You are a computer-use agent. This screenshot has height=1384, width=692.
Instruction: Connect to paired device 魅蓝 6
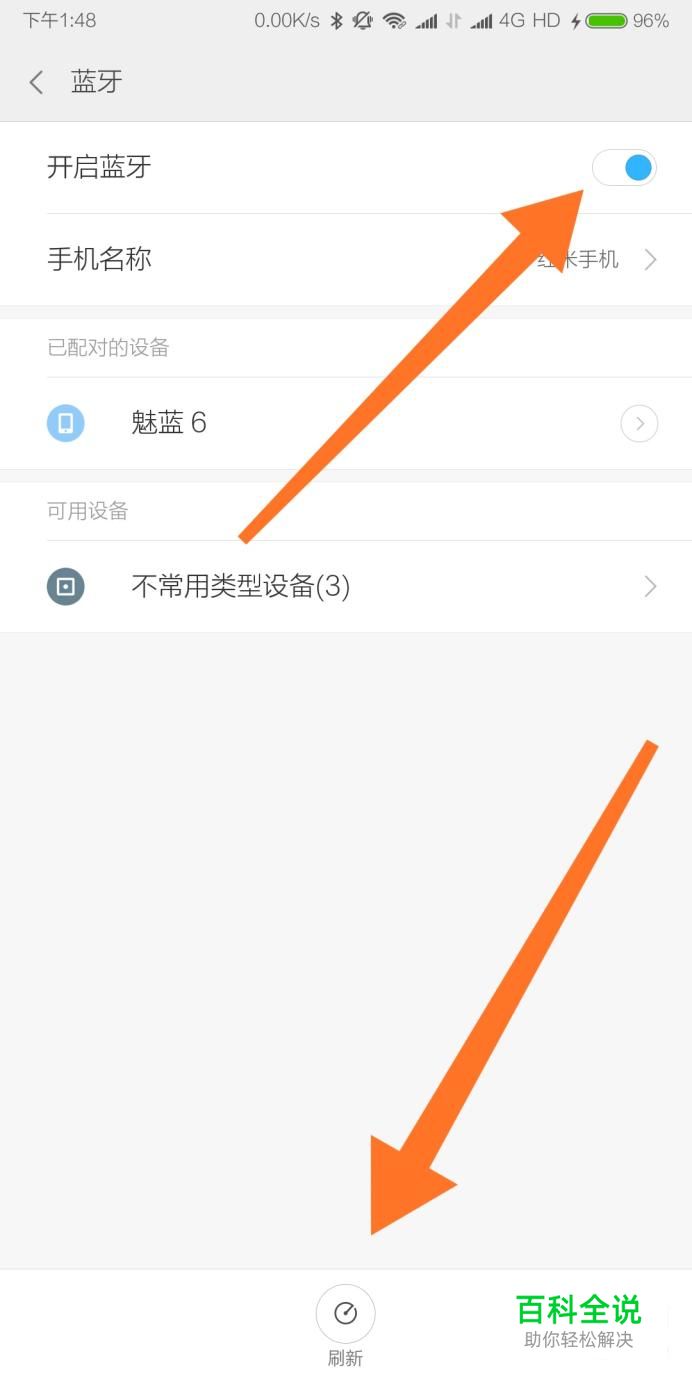click(300, 423)
